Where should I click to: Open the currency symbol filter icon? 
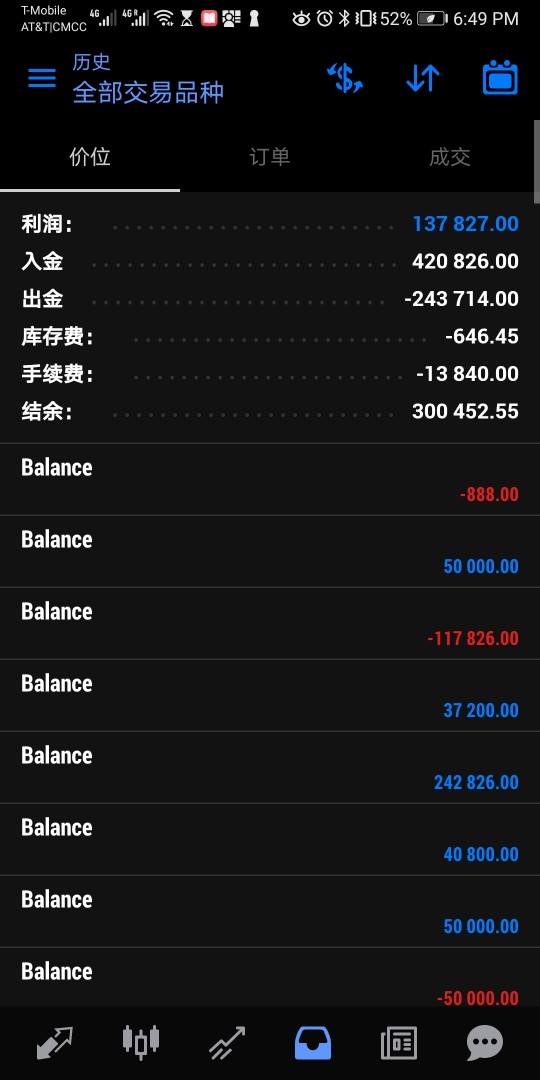pyautogui.click(x=344, y=78)
